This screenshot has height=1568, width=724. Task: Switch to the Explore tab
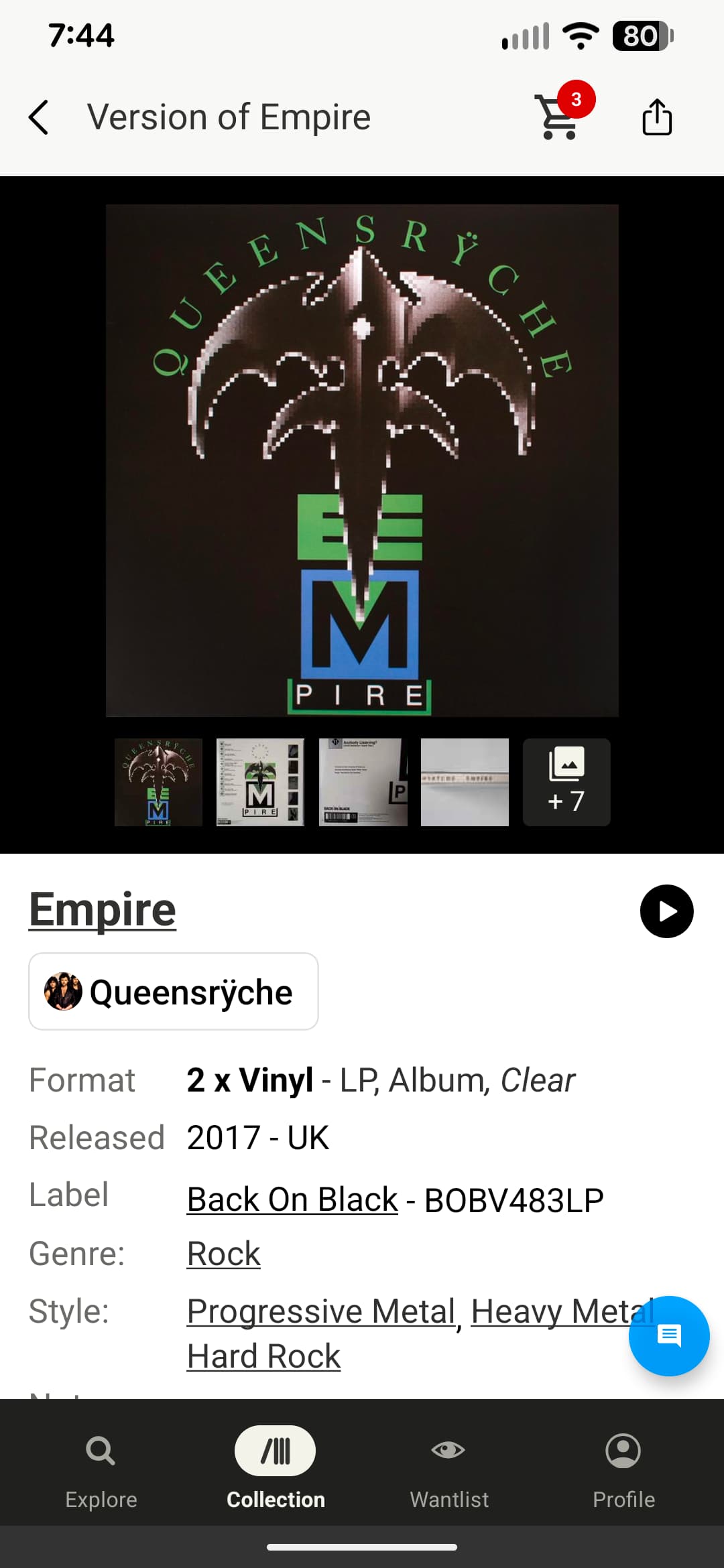pyautogui.click(x=101, y=1467)
